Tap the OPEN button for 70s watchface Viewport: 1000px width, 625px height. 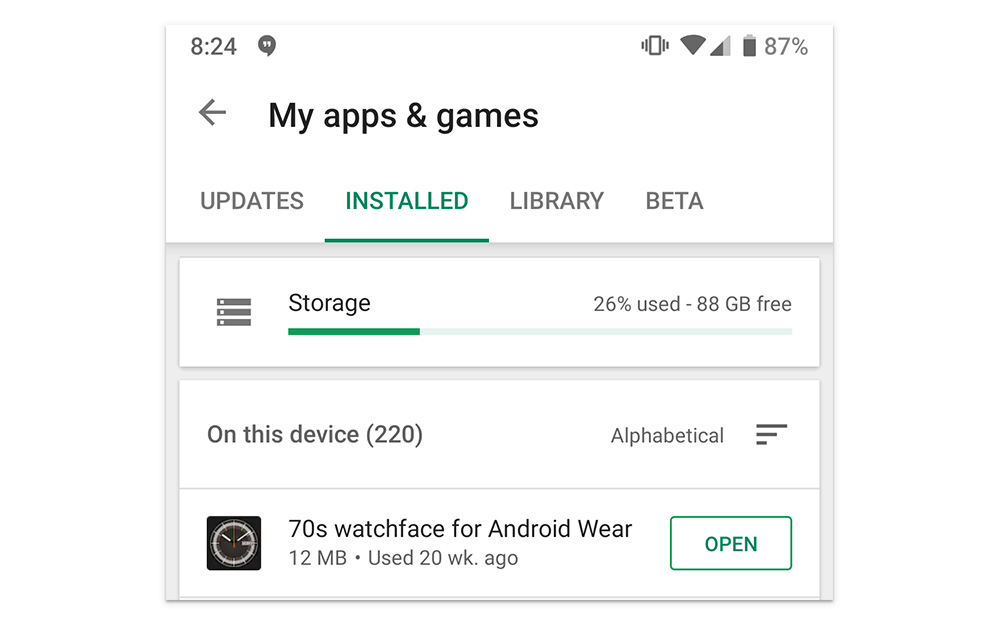click(730, 544)
